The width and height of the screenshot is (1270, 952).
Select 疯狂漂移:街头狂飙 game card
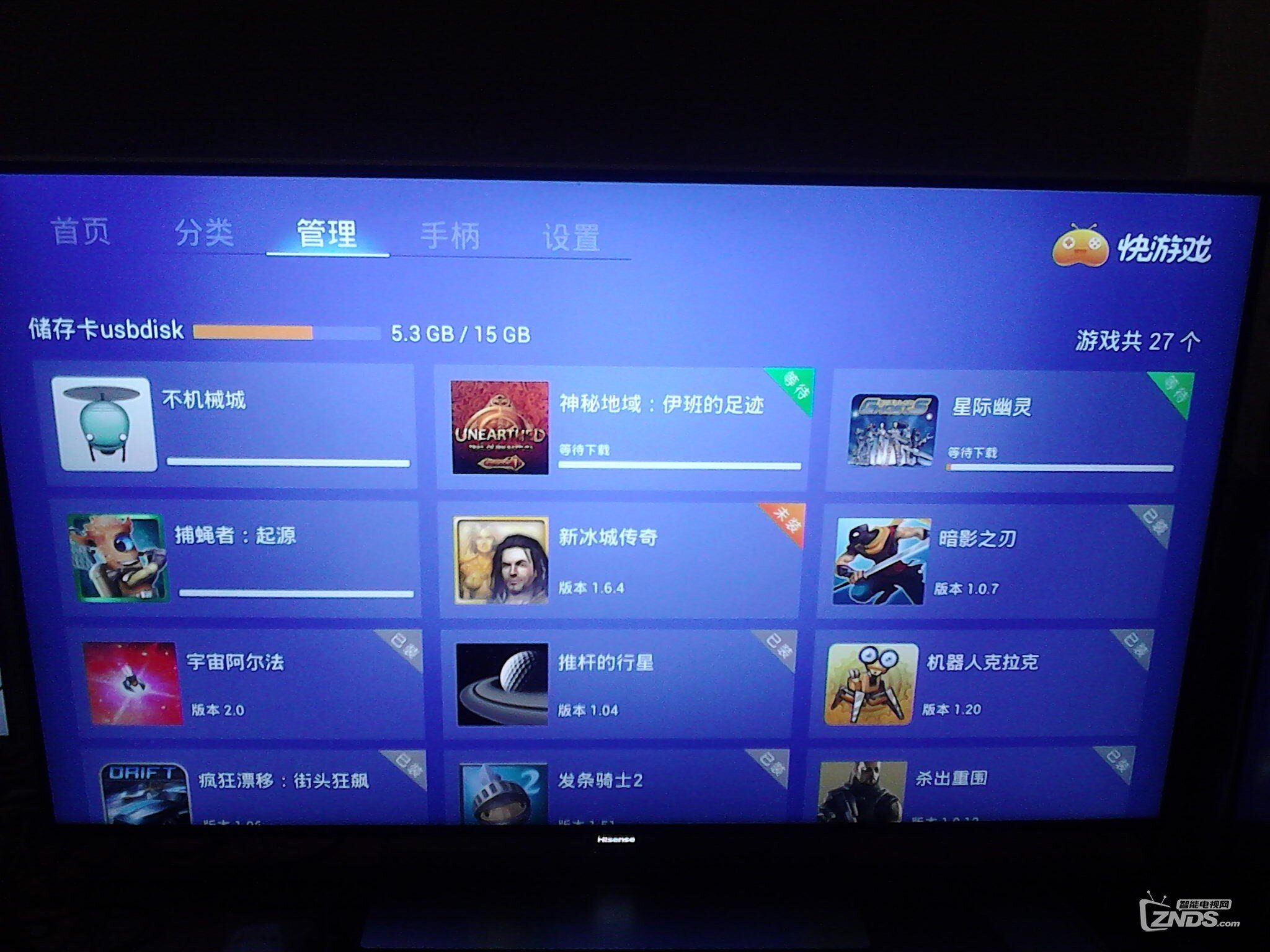pyautogui.click(x=260, y=787)
